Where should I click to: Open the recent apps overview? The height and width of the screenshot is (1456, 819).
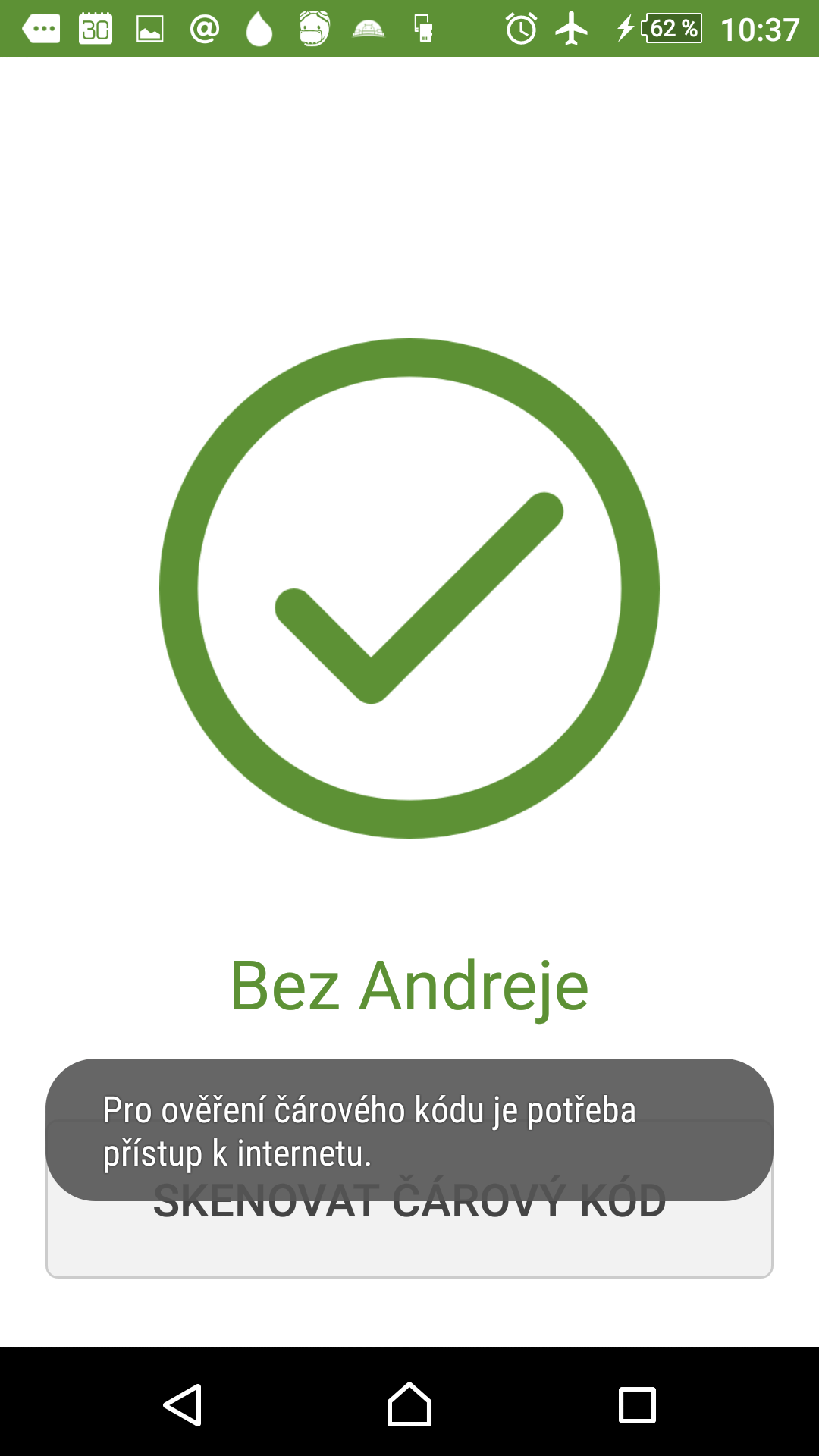click(x=637, y=1405)
